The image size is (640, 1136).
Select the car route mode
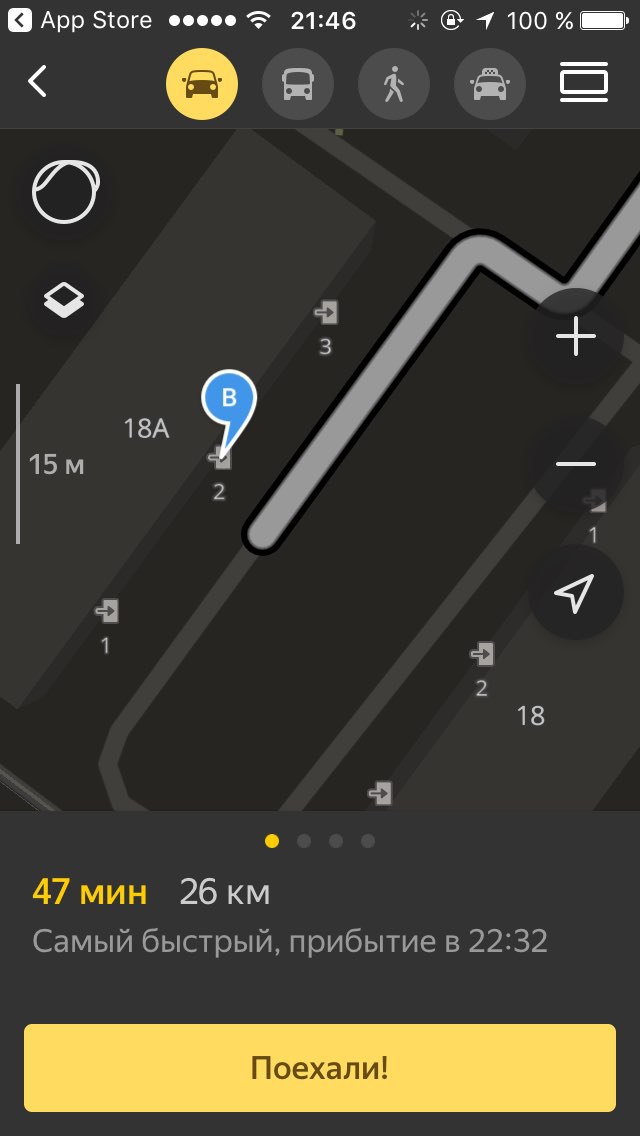(x=202, y=84)
